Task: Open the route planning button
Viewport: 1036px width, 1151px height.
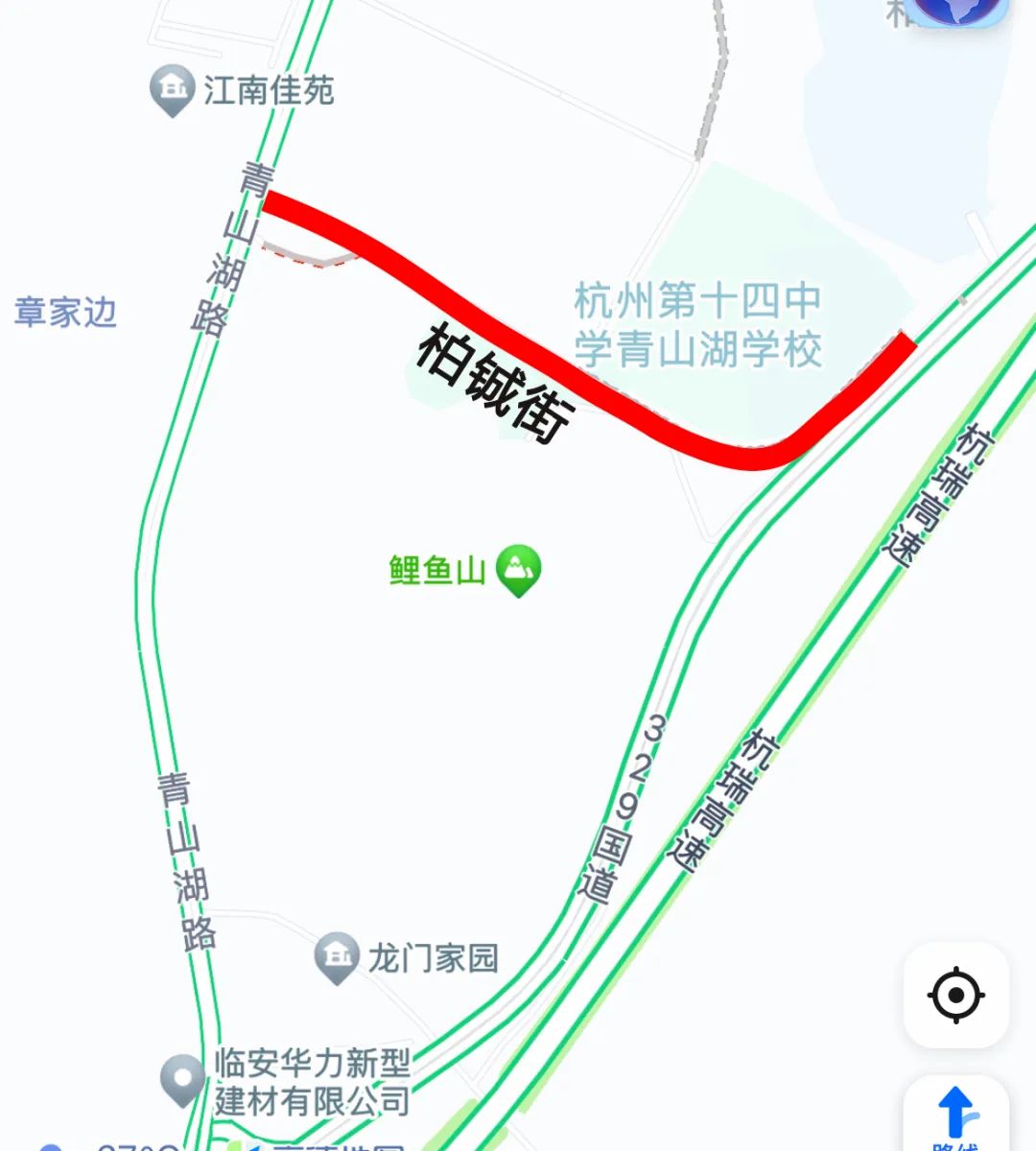Action: coord(955,1117)
